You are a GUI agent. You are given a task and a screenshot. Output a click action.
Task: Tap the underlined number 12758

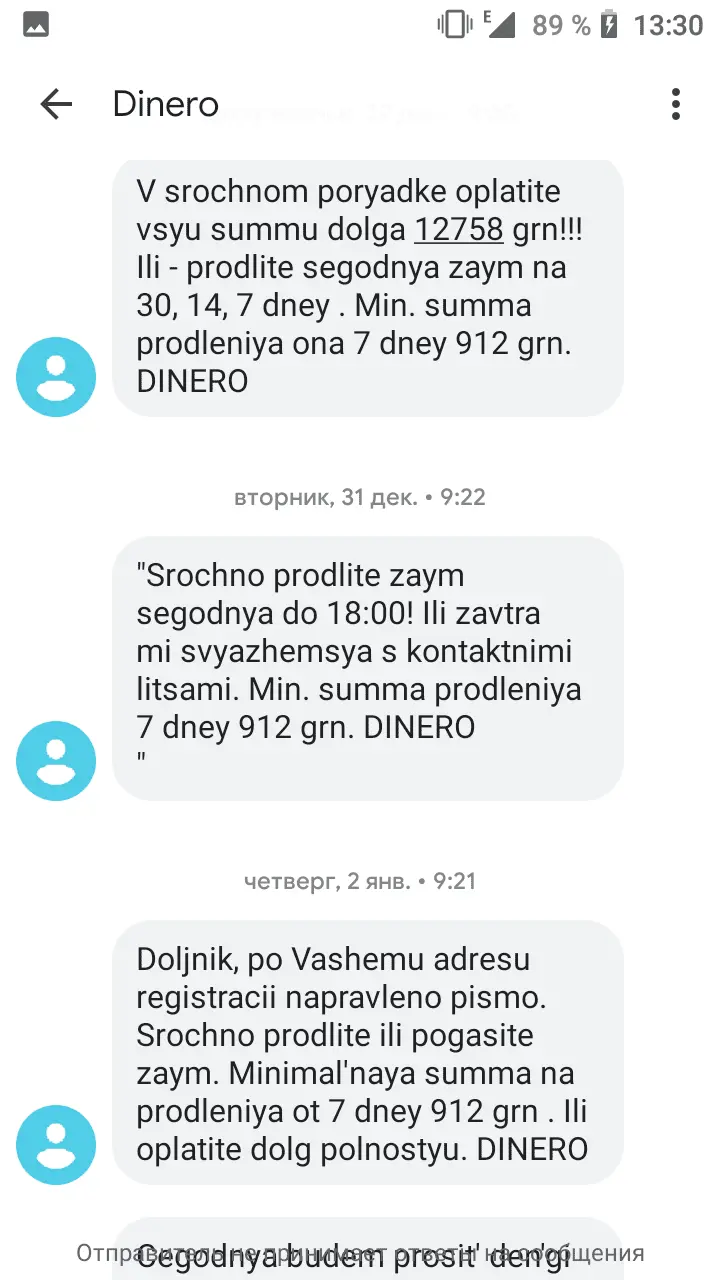(459, 229)
